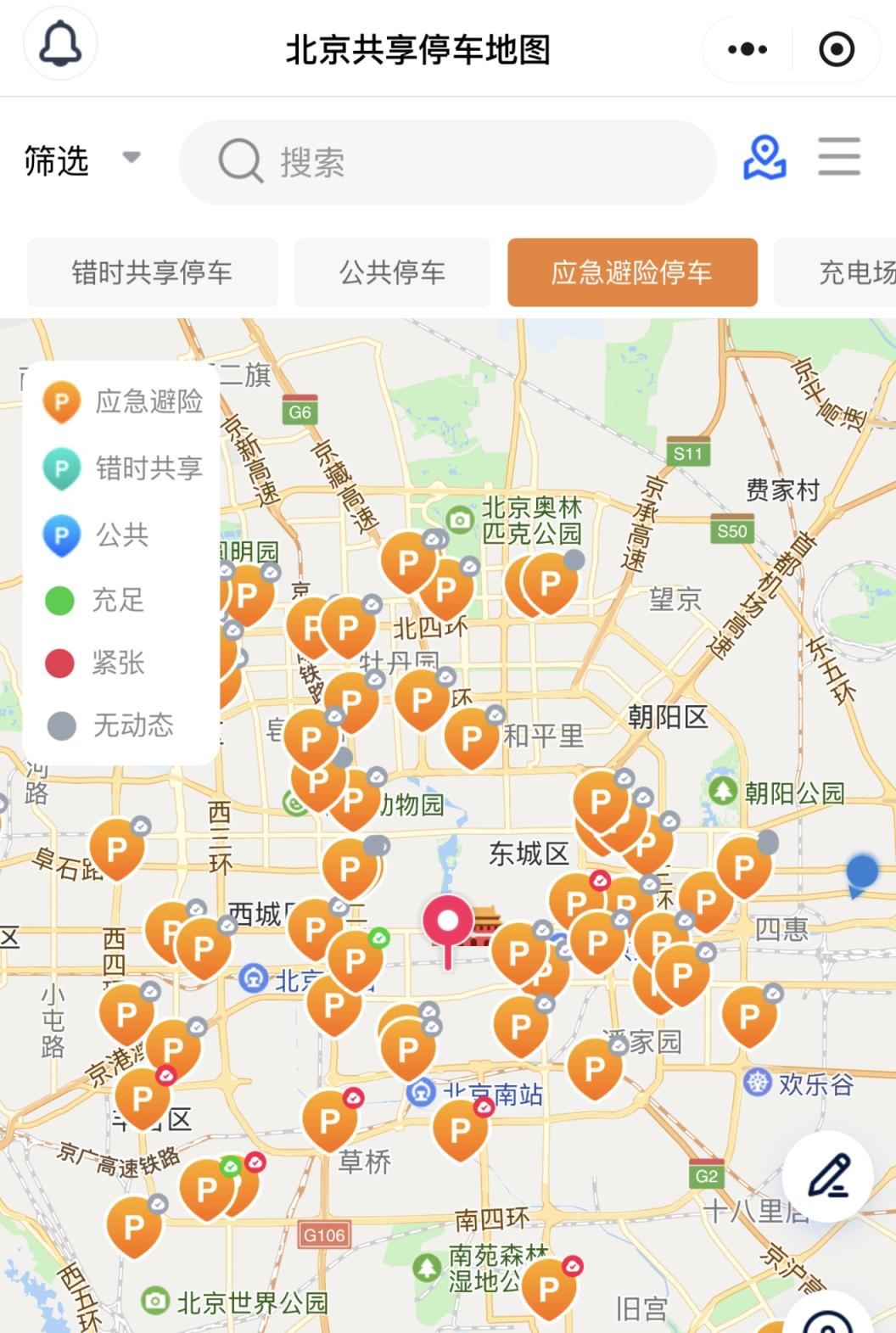Open the list view menu icon
The width and height of the screenshot is (896, 1333).
[x=839, y=157]
